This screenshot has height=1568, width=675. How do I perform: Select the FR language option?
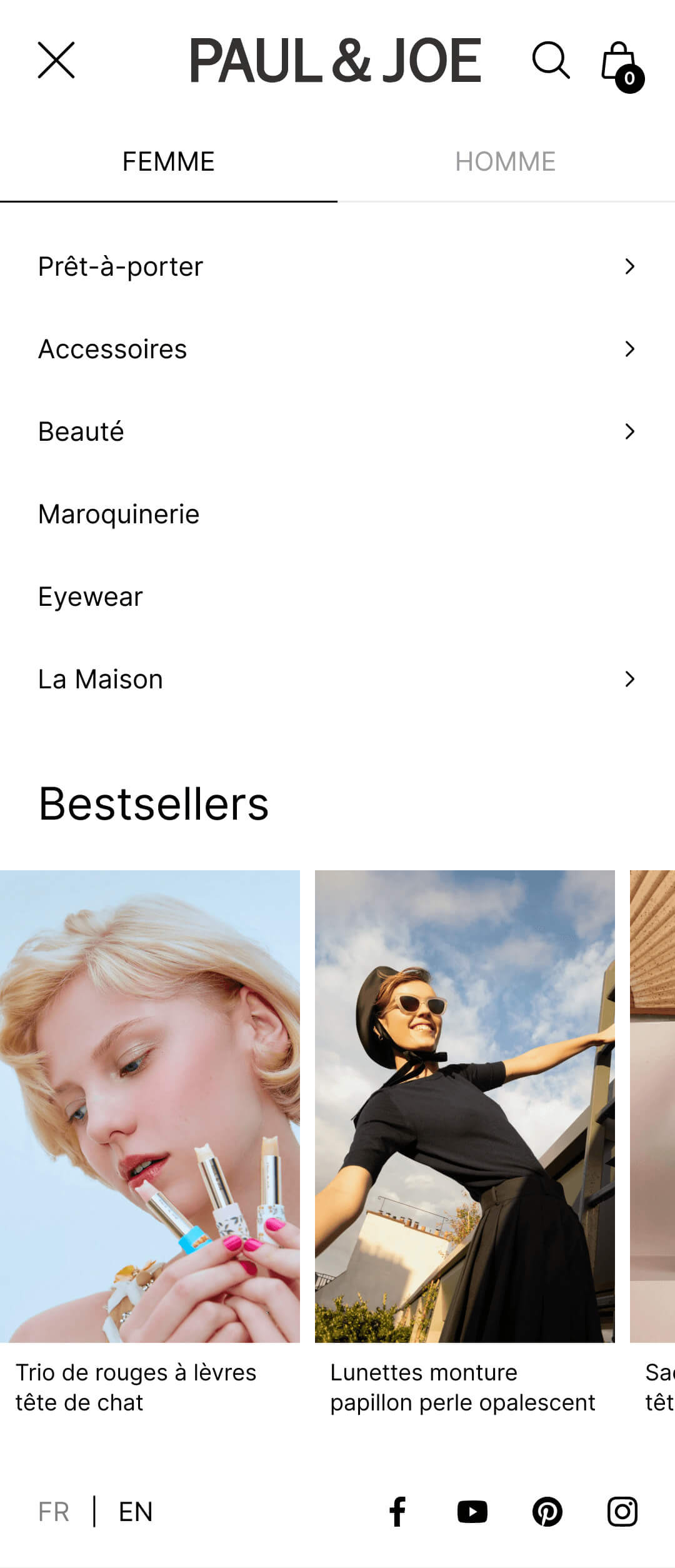tap(54, 1512)
